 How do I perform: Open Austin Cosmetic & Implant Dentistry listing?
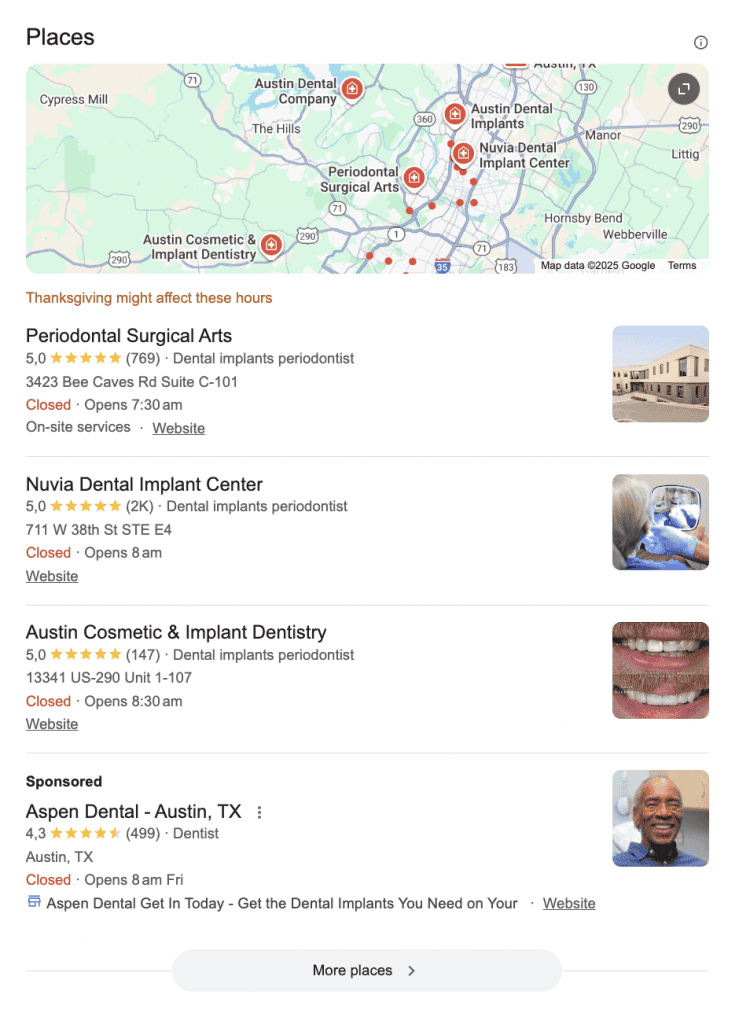pos(176,633)
